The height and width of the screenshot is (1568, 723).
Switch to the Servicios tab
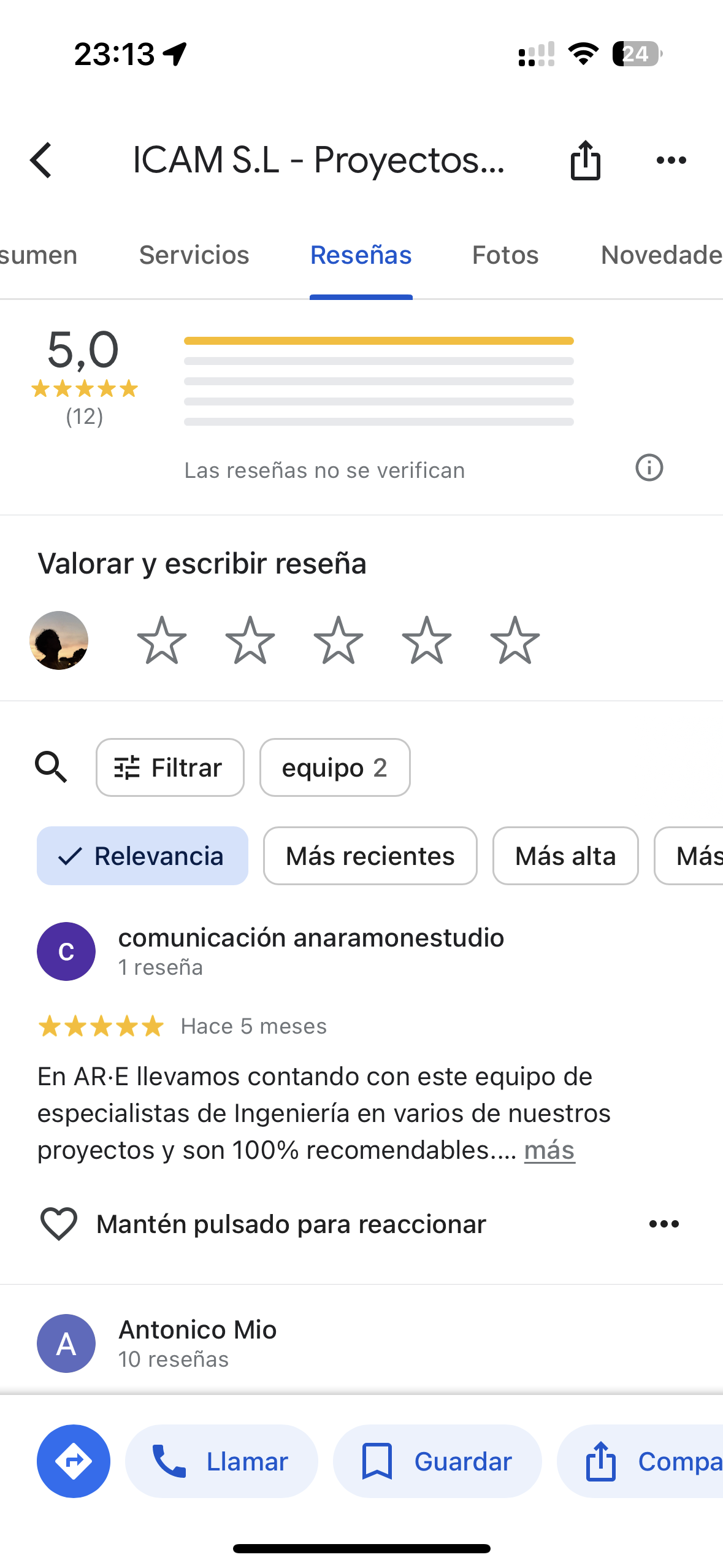[x=194, y=255]
